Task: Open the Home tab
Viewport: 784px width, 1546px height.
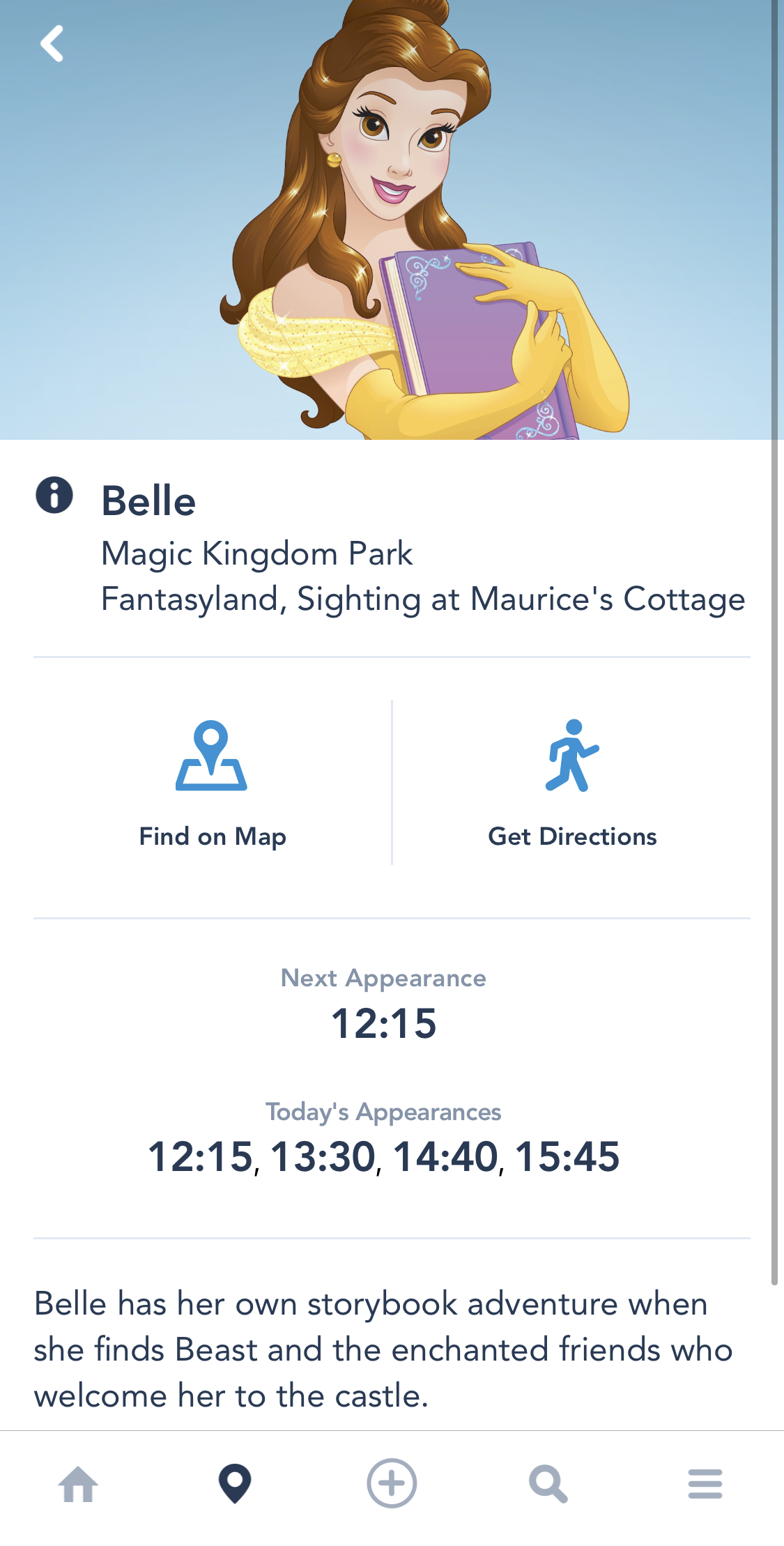Action: pyautogui.click(x=78, y=1483)
